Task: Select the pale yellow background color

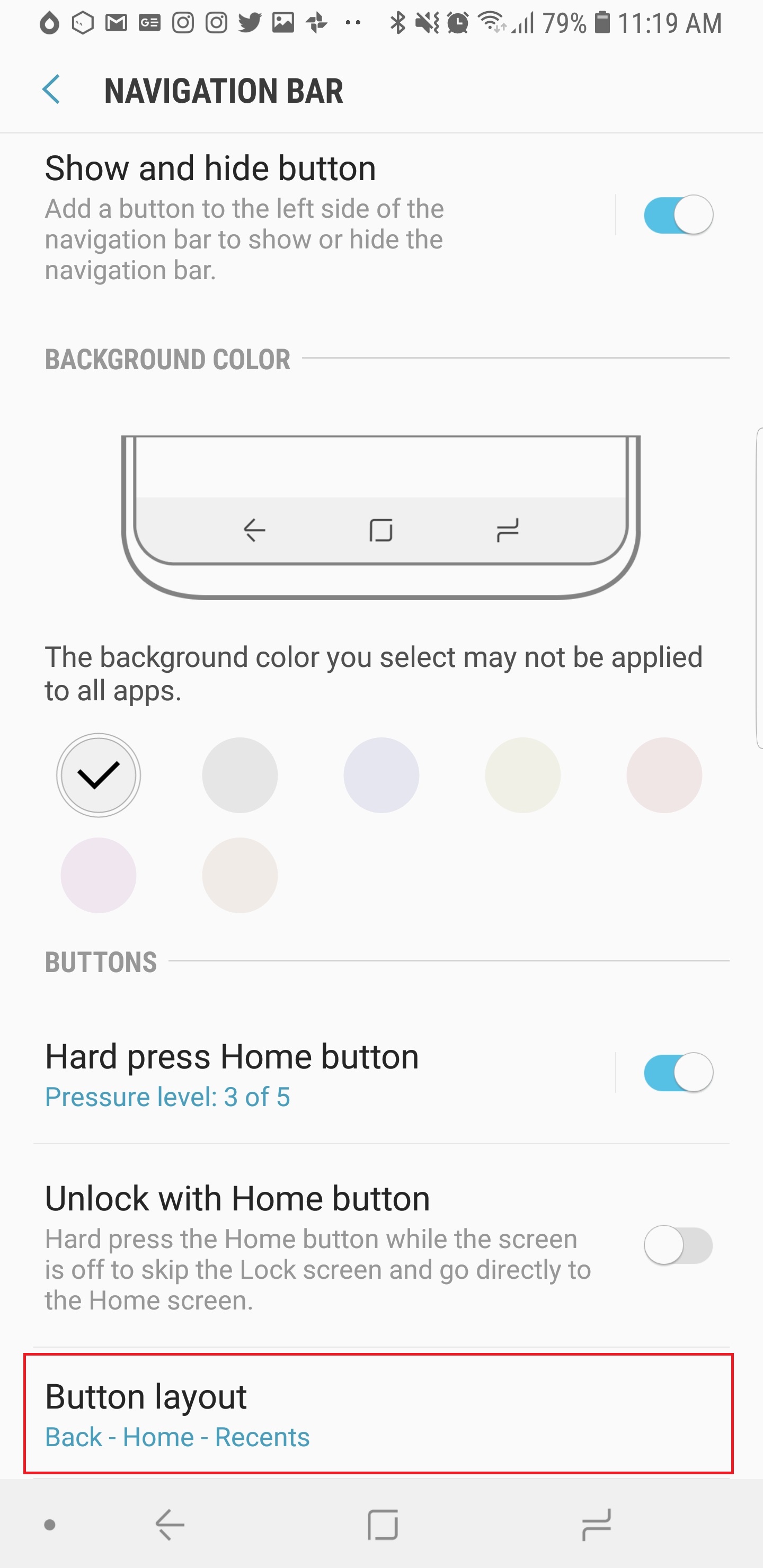Action: [x=522, y=775]
